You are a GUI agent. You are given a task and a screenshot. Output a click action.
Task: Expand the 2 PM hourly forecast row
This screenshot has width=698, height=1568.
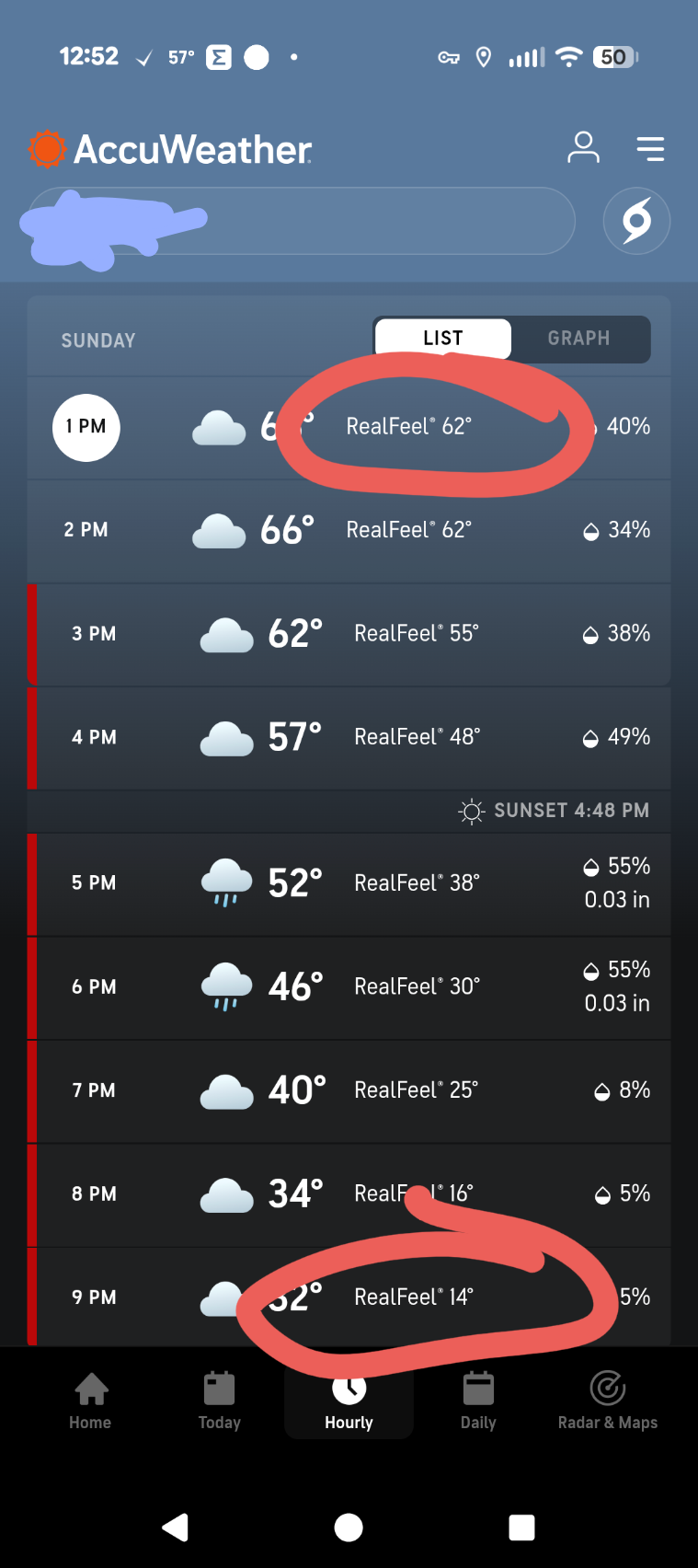[349, 531]
